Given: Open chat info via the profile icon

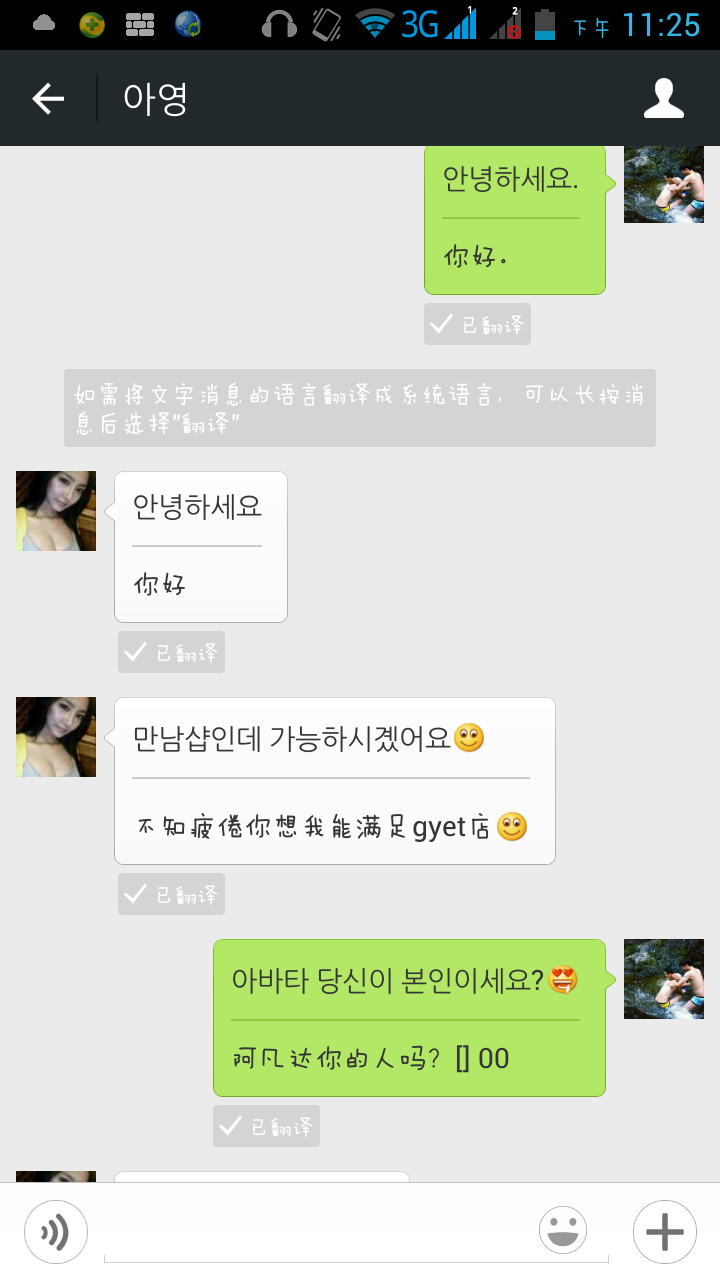Looking at the screenshot, I should point(663,98).
